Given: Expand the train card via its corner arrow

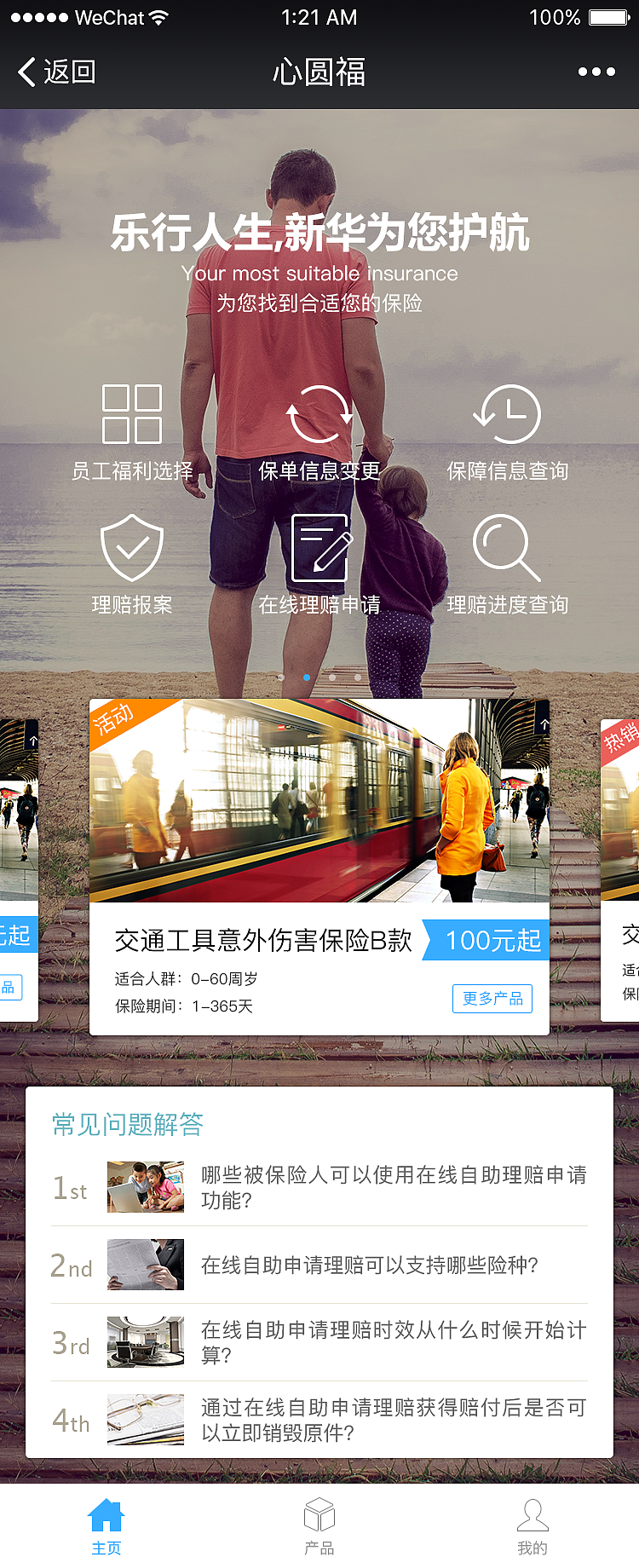Looking at the screenshot, I should [x=543, y=723].
